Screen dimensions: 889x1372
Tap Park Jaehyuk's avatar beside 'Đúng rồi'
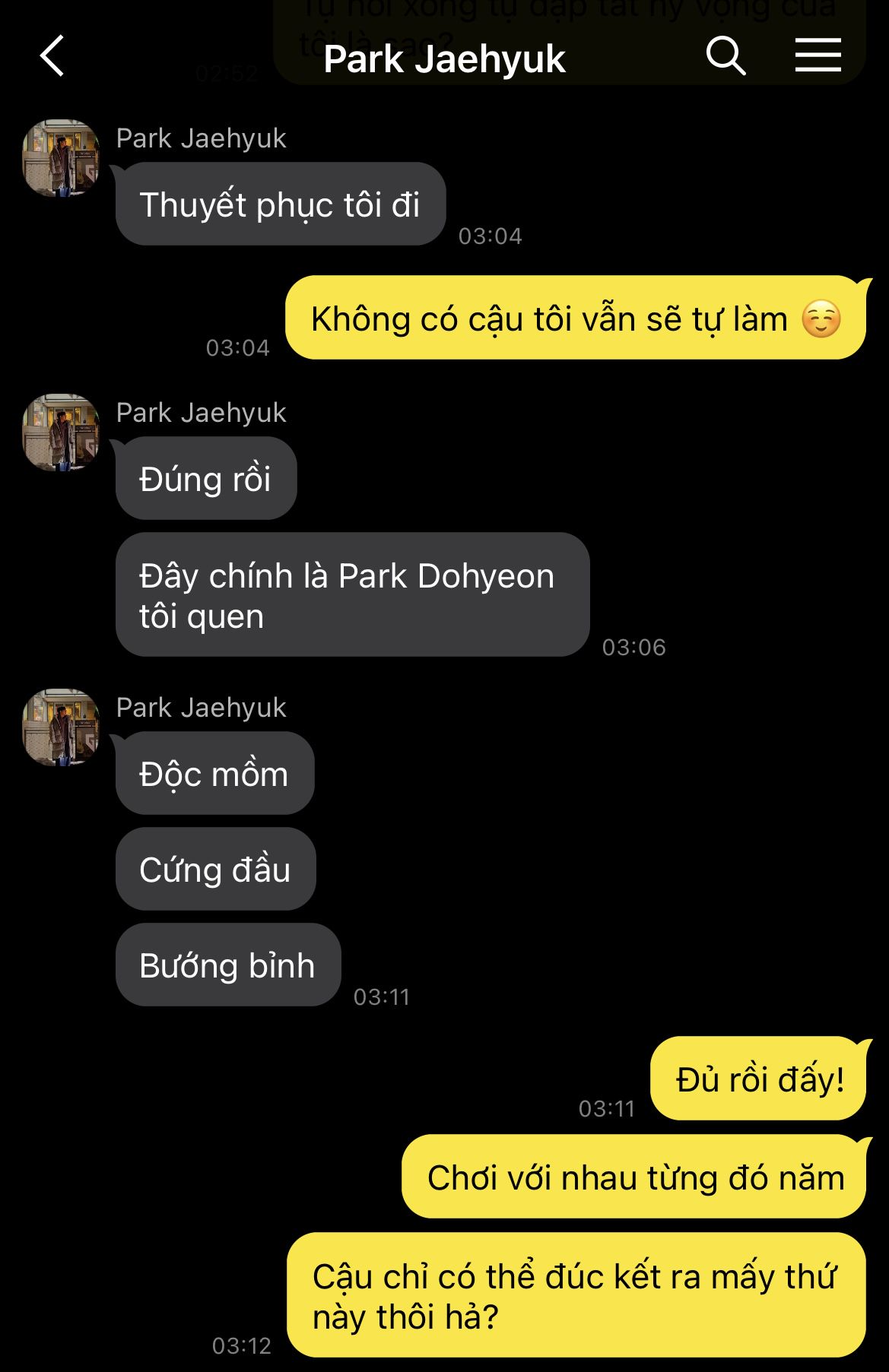click(61, 433)
